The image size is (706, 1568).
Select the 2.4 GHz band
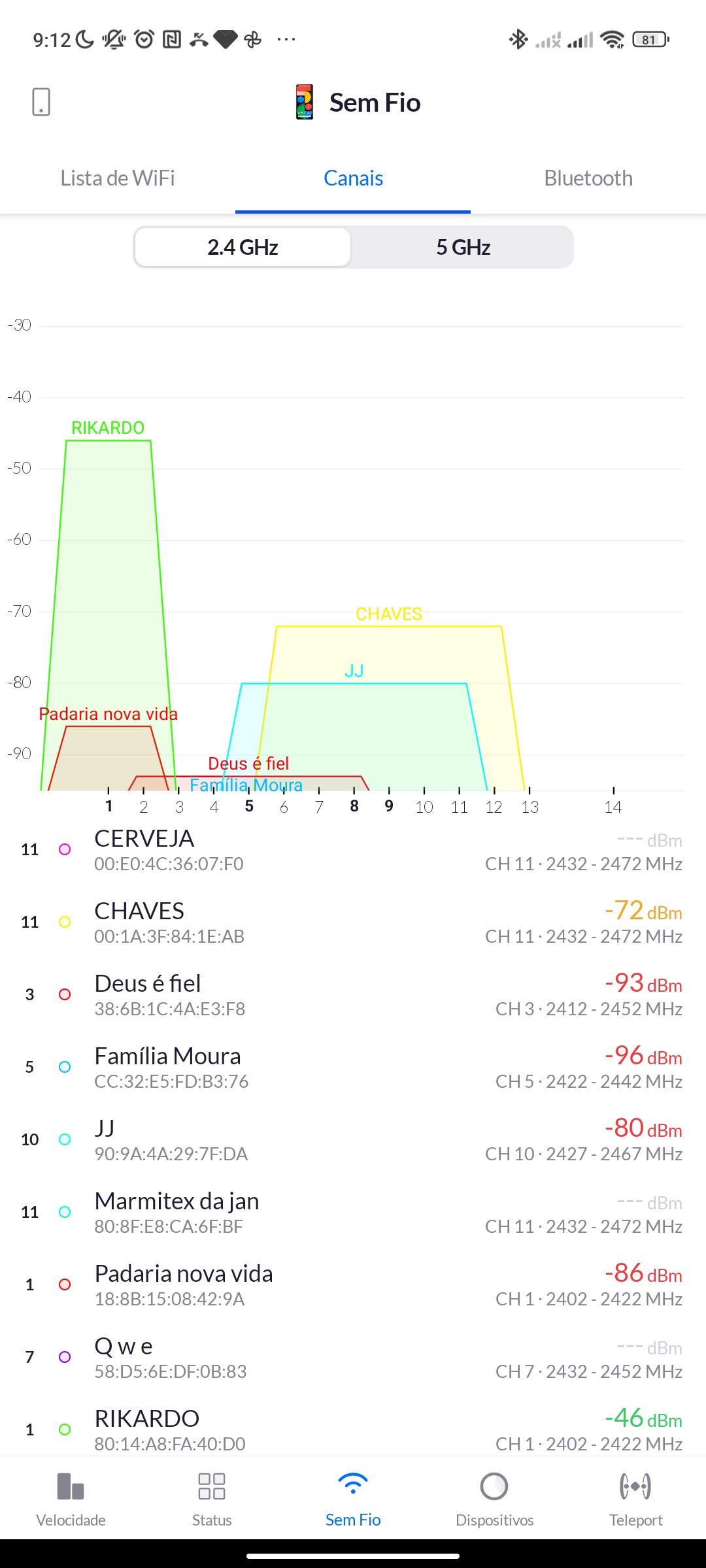pyautogui.click(x=243, y=247)
